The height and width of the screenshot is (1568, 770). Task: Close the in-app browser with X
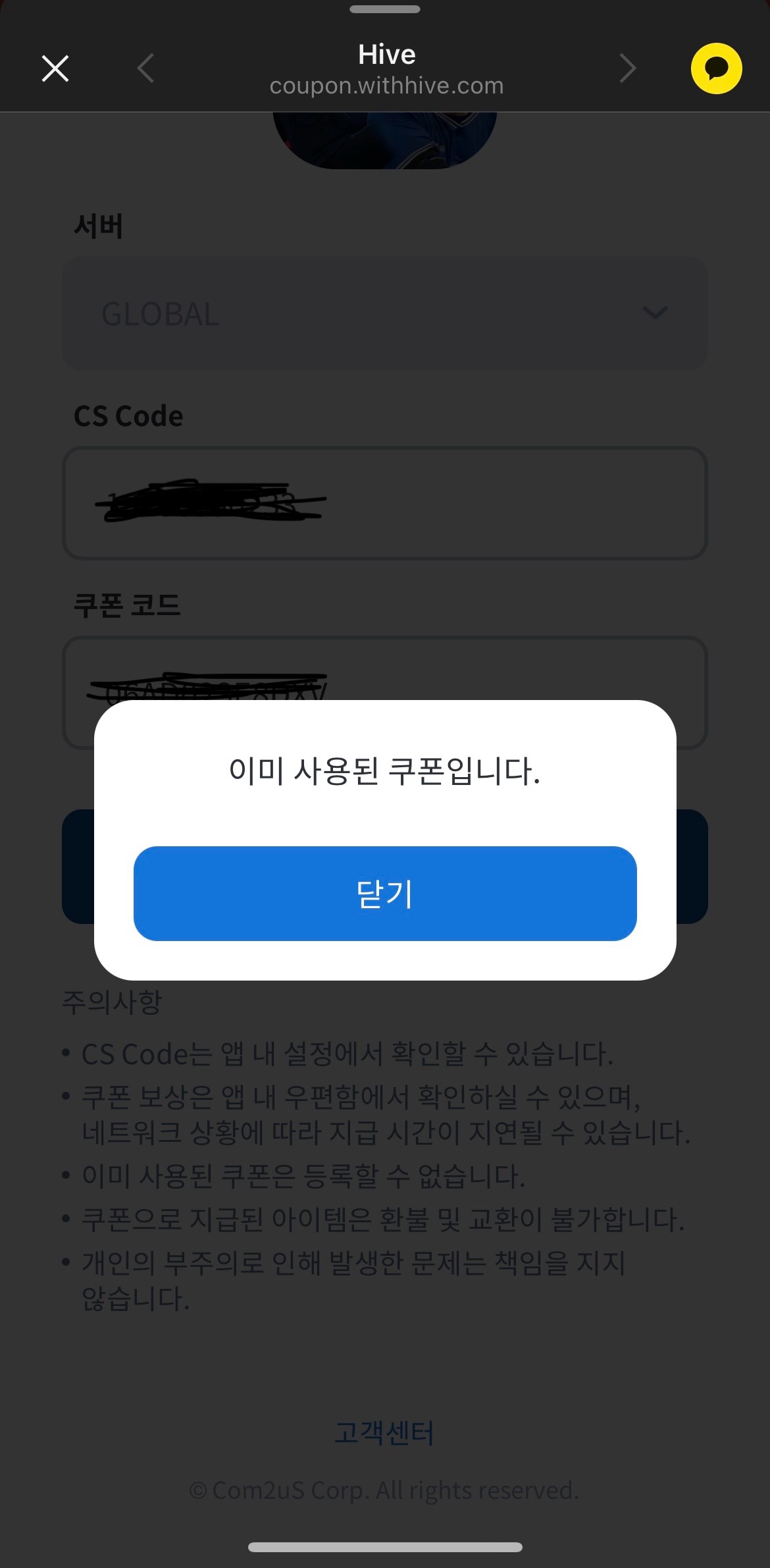point(55,68)
